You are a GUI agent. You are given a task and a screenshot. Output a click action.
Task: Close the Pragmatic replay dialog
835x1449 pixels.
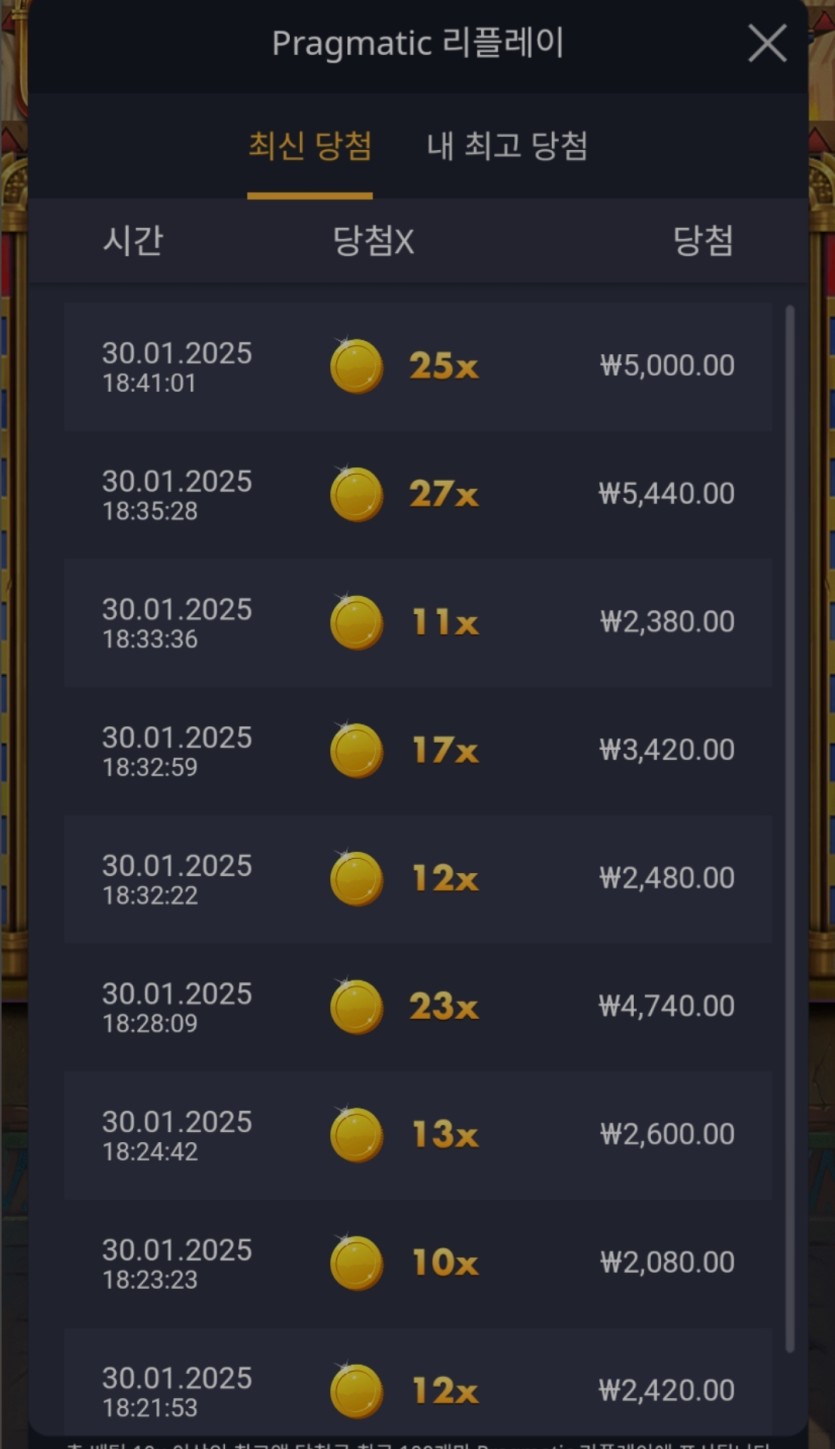coord(767,43)
